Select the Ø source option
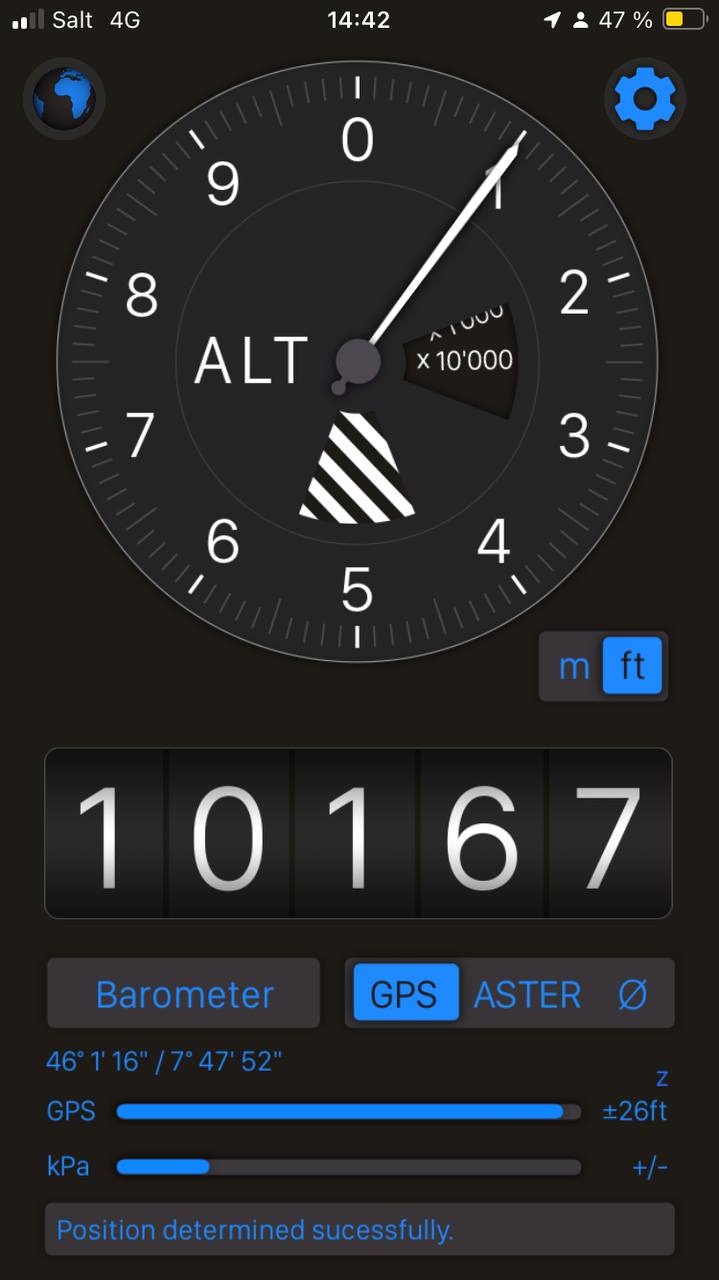 tap(632, 994)
